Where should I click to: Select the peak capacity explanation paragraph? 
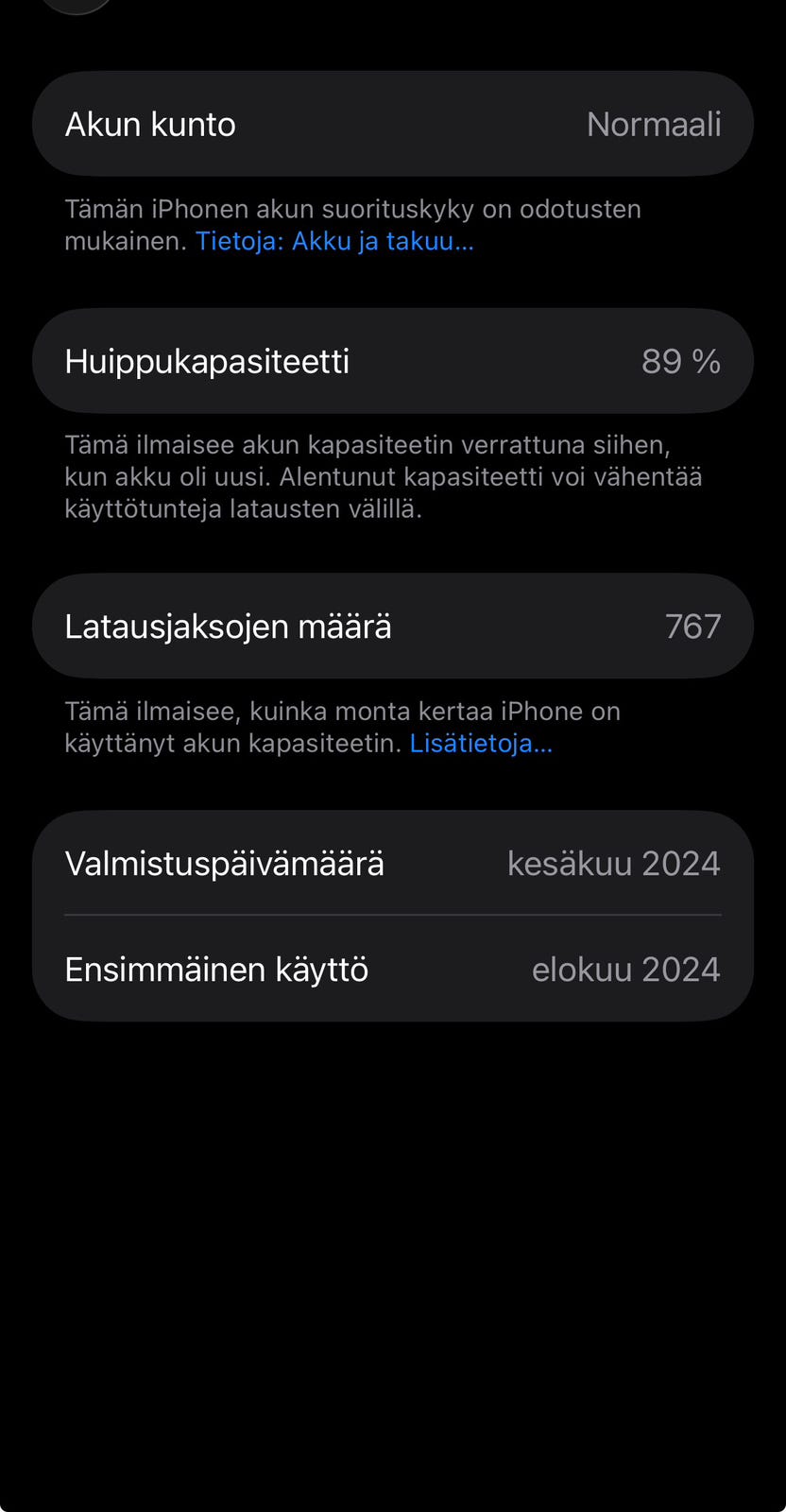384,476
